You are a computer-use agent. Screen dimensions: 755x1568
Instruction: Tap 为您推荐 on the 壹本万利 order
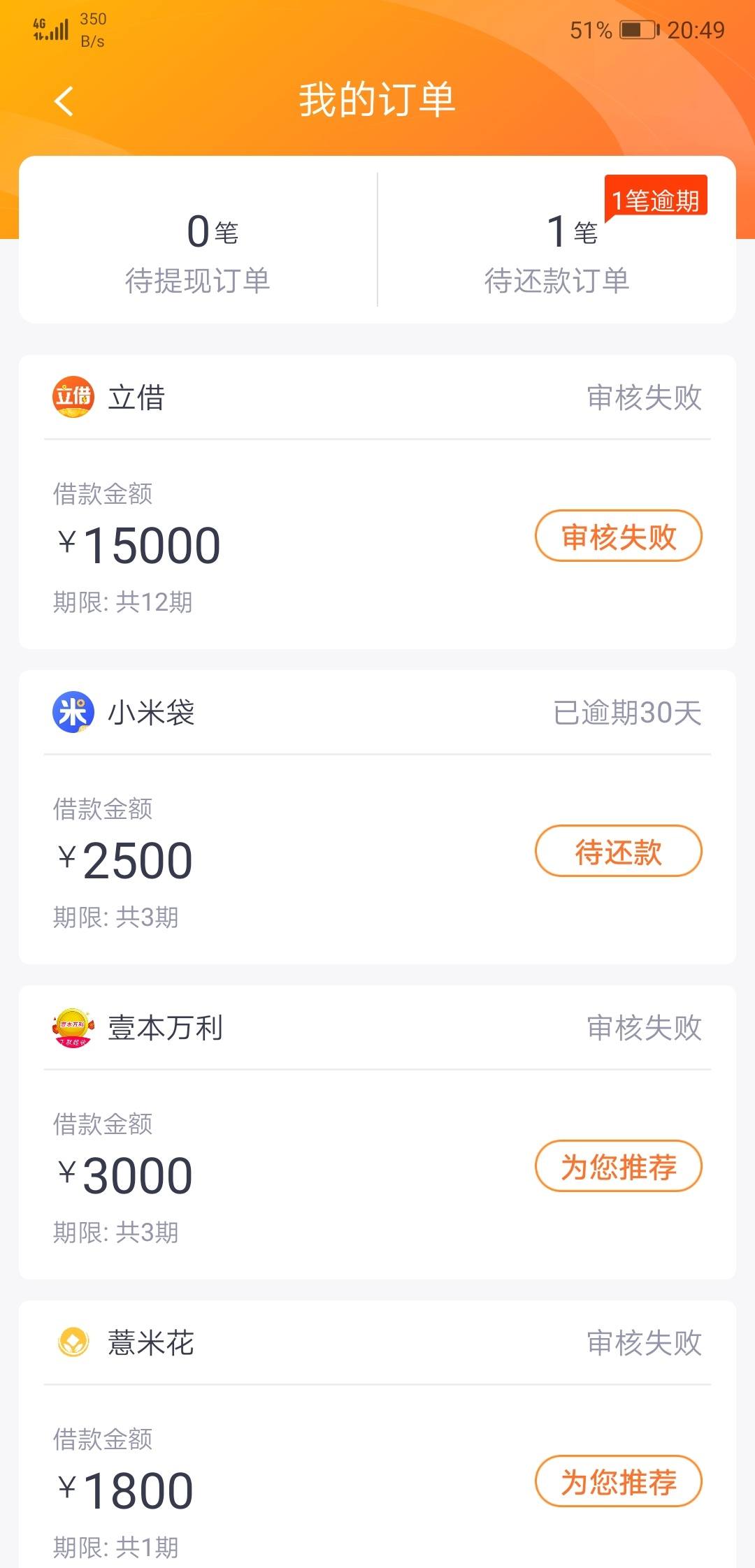point(619,1166)
